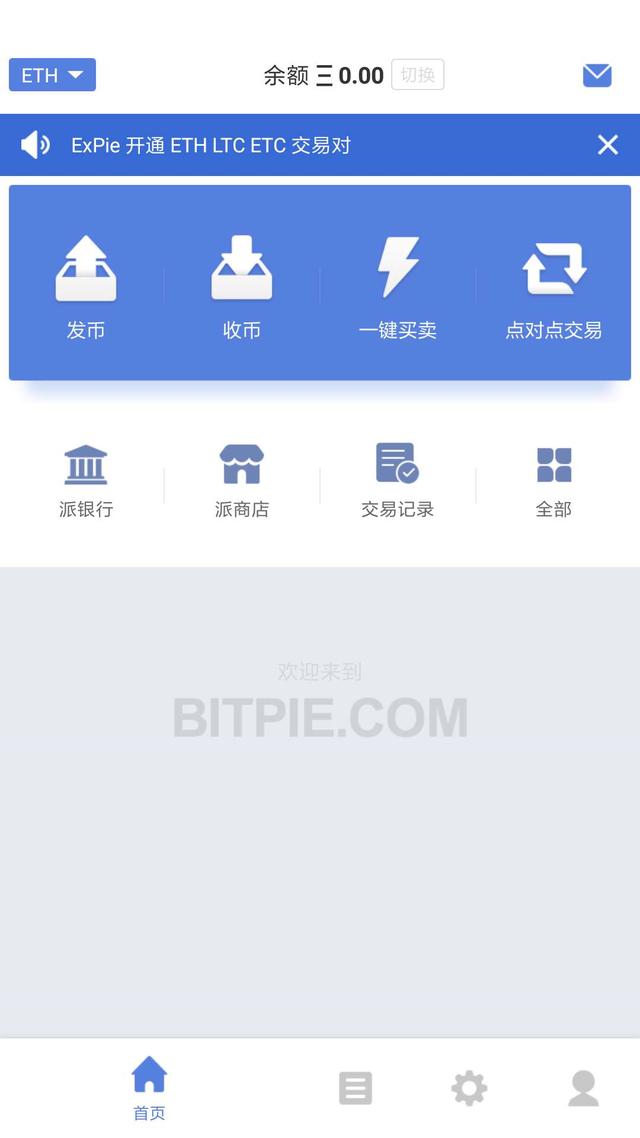This screenshot has height=1138, width=640.
Task: Open the ExPie trading pairs announcement
Action: pyautogui.click(x=211, y=145)
